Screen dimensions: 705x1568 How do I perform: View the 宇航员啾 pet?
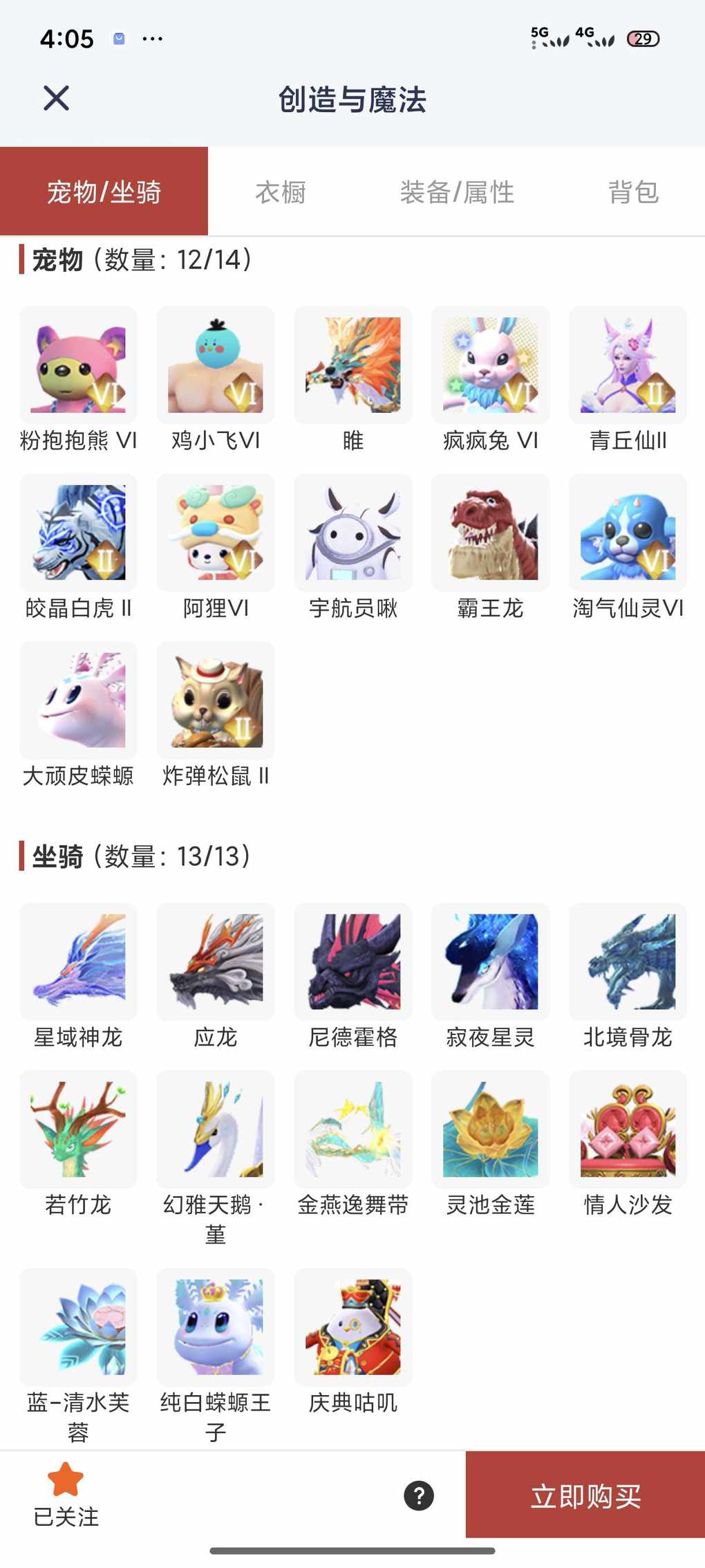click(353, 533)
